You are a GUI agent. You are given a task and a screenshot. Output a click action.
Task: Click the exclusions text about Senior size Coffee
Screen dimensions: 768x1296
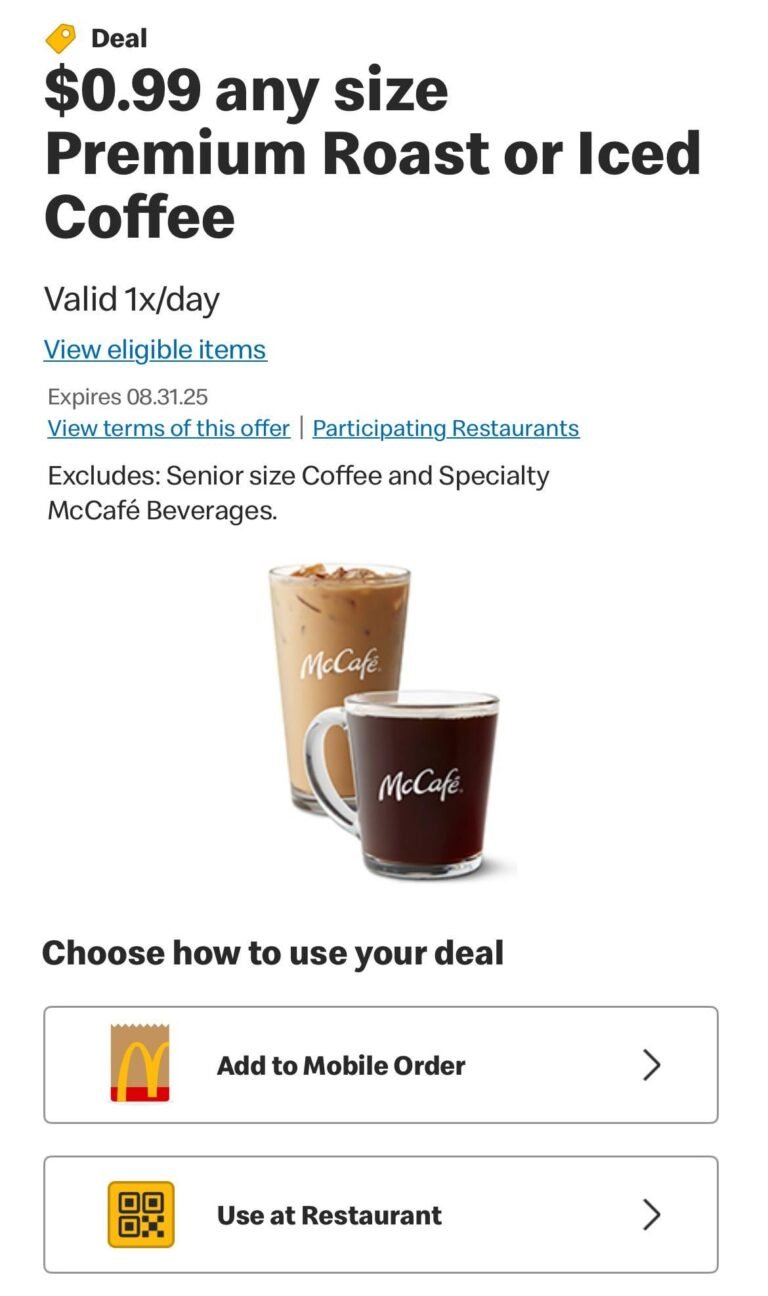click(297, 493)
